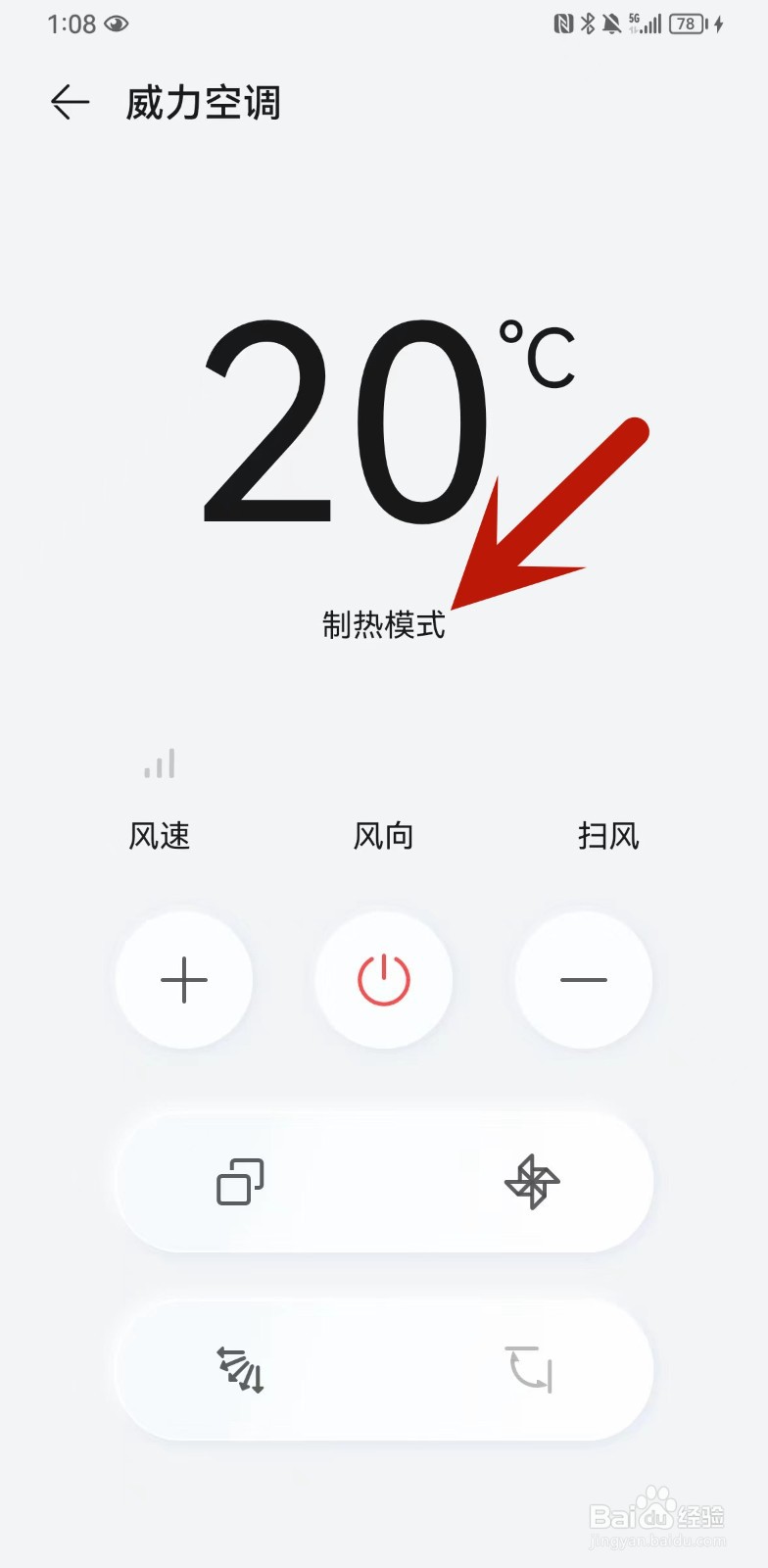Toggle the muted notification bell icon

coord(611,23)
